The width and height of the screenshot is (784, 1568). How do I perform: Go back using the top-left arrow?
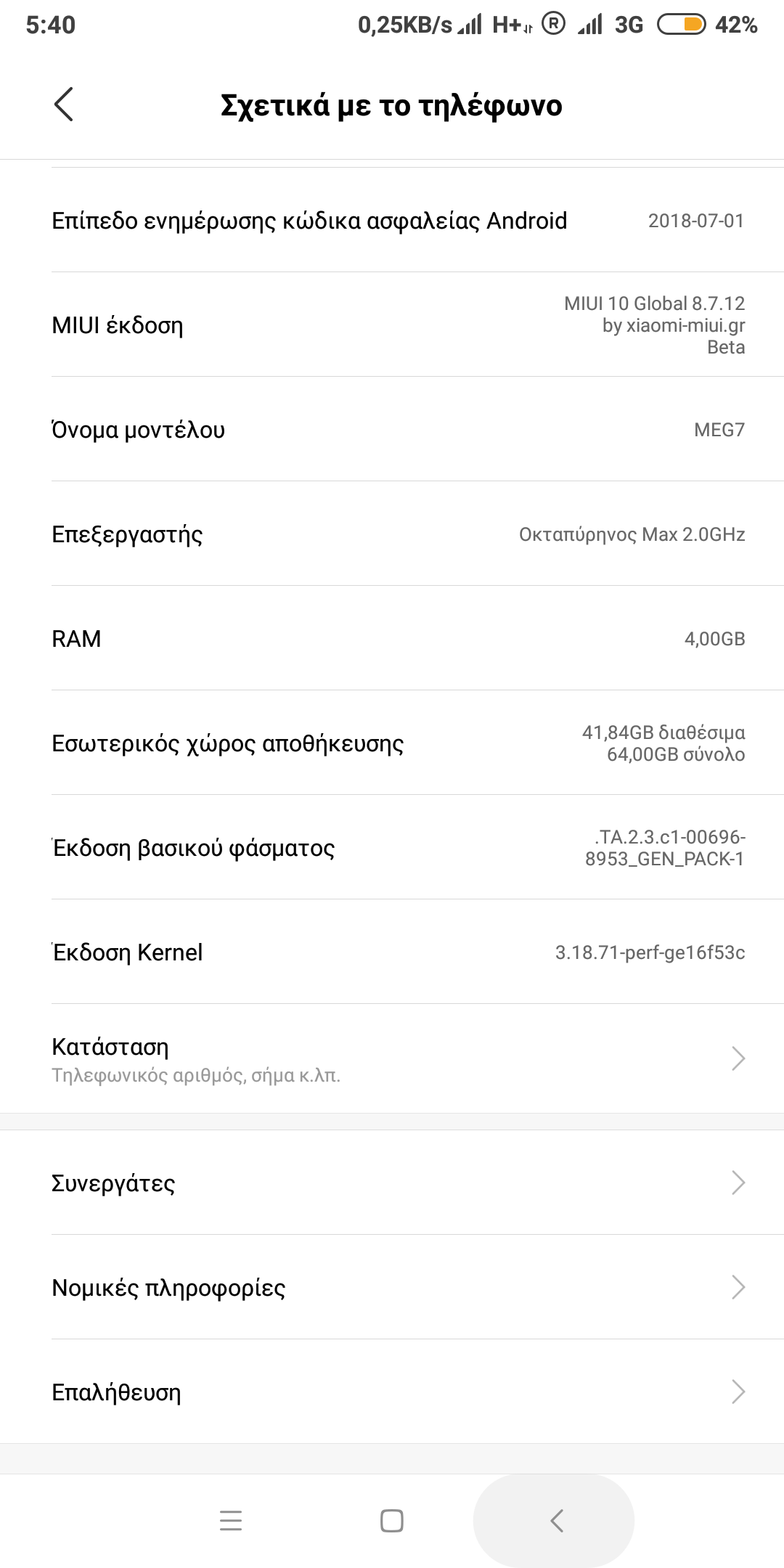pyautogui.click(x=64, y=105)
